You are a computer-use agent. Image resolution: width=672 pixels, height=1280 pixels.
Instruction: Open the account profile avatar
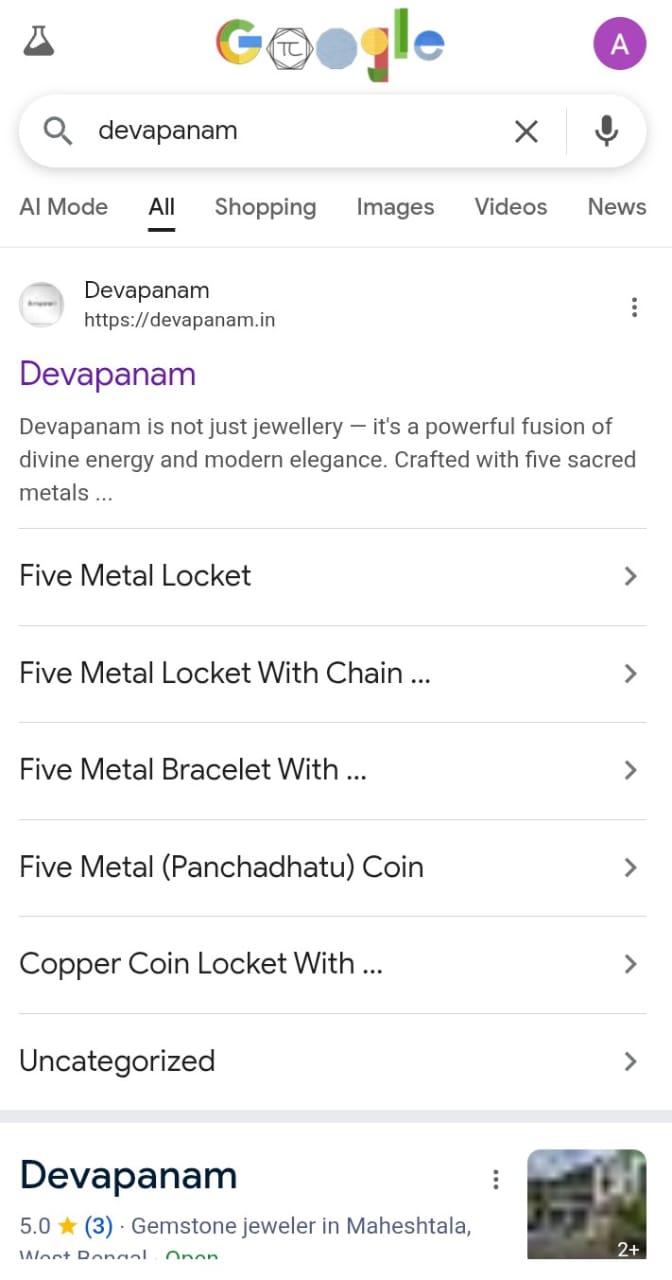point(619,44)
